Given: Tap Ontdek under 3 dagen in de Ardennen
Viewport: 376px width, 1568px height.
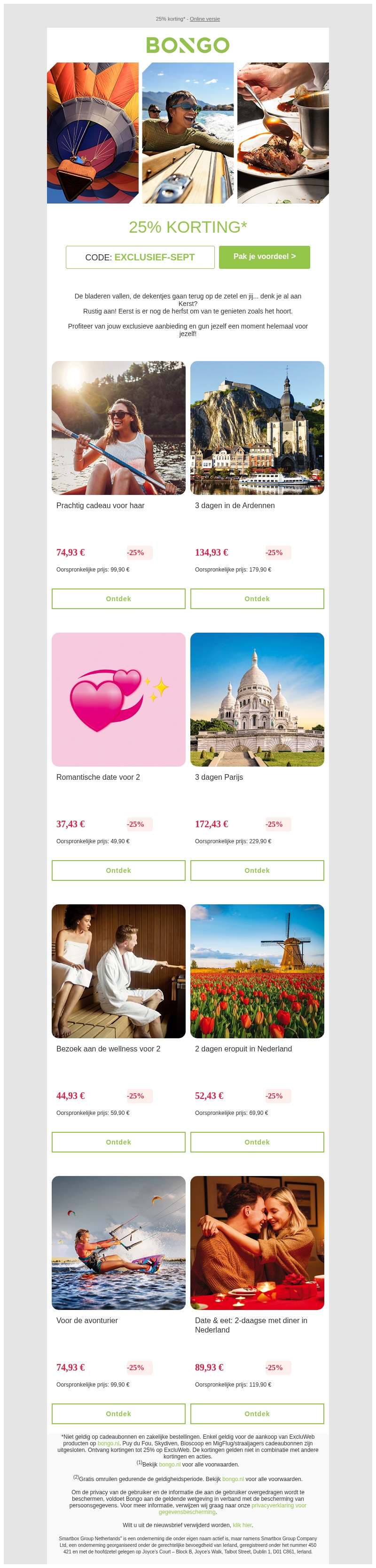Looking at the screenshot, I should click(x=257, y=598).
